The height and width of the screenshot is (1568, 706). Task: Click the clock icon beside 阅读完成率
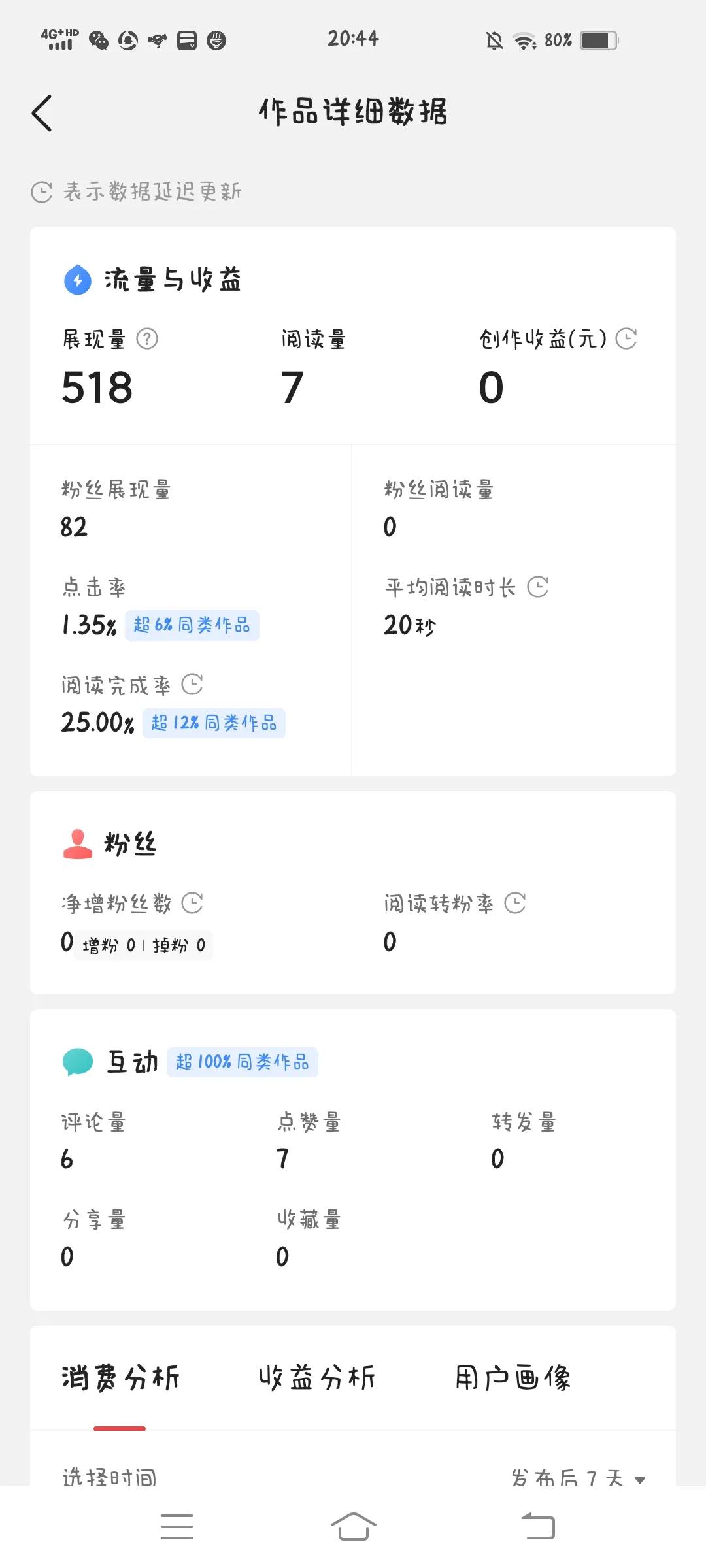192,685
